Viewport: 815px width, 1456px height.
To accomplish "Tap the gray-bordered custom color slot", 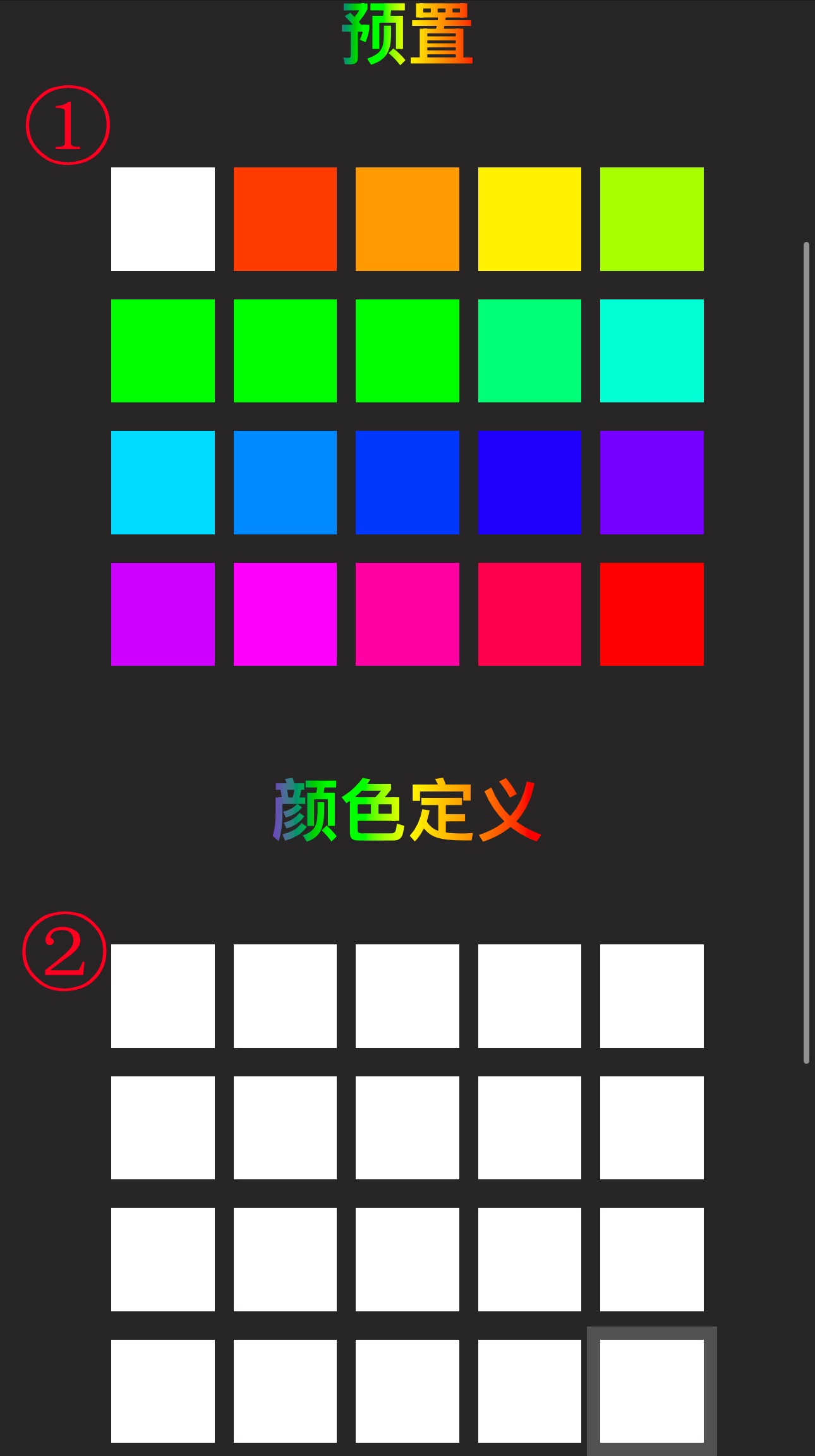I will [652, 1391].
